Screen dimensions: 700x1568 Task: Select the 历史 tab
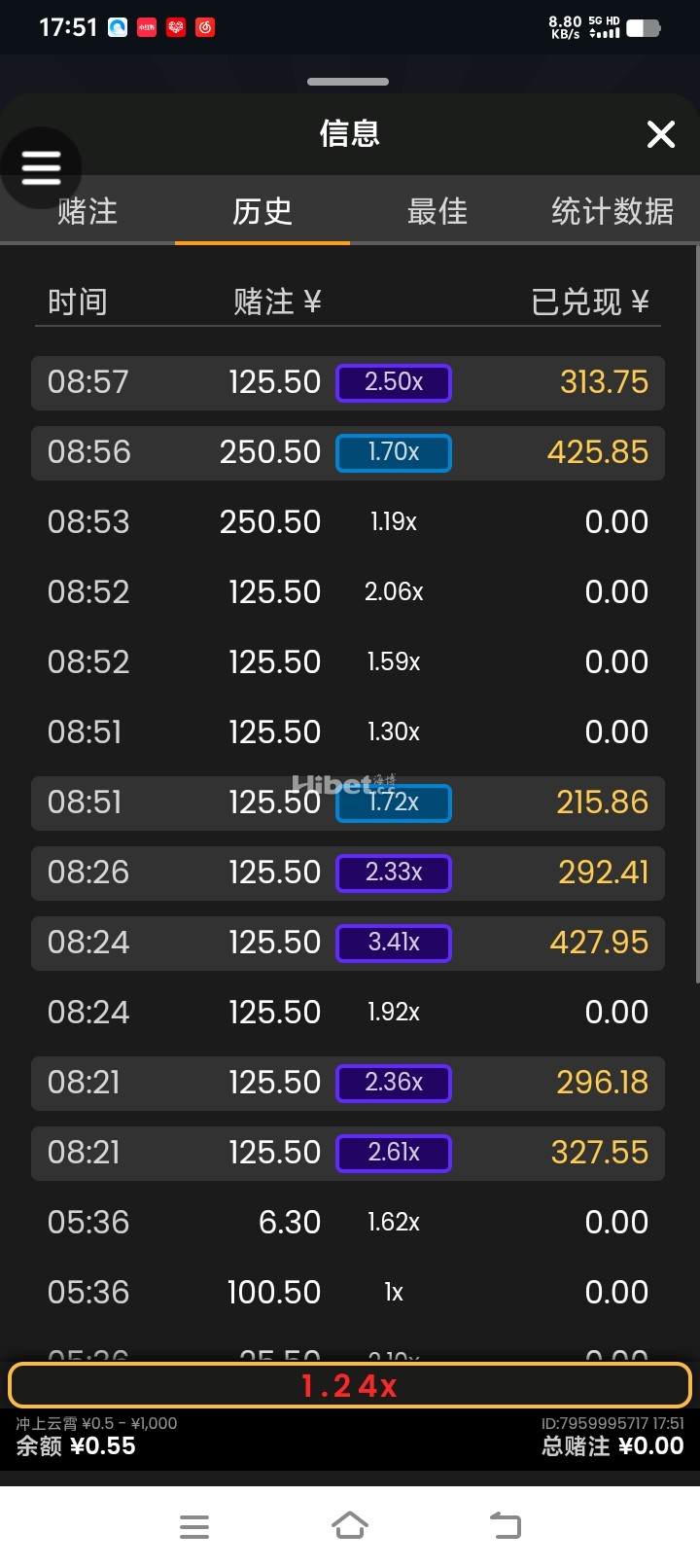click(x=262, y=211)
